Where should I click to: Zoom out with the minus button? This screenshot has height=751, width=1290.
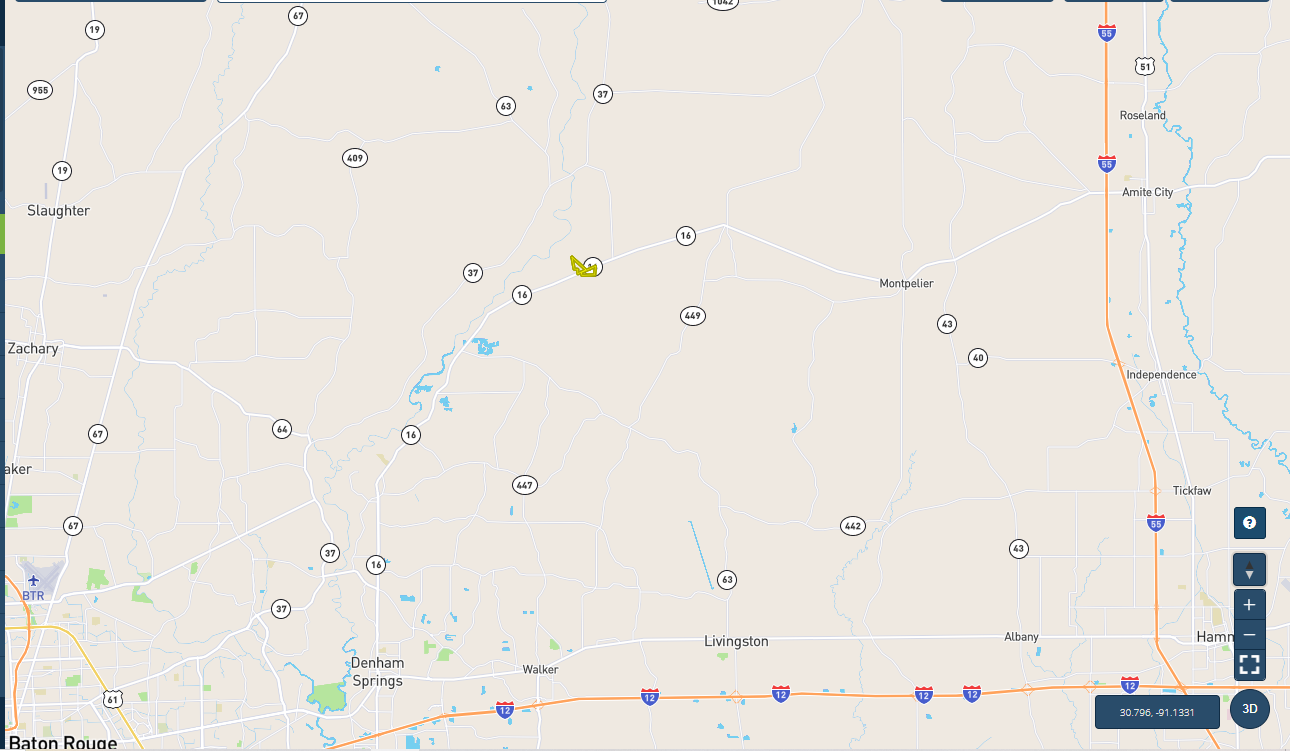[1249, 635]
